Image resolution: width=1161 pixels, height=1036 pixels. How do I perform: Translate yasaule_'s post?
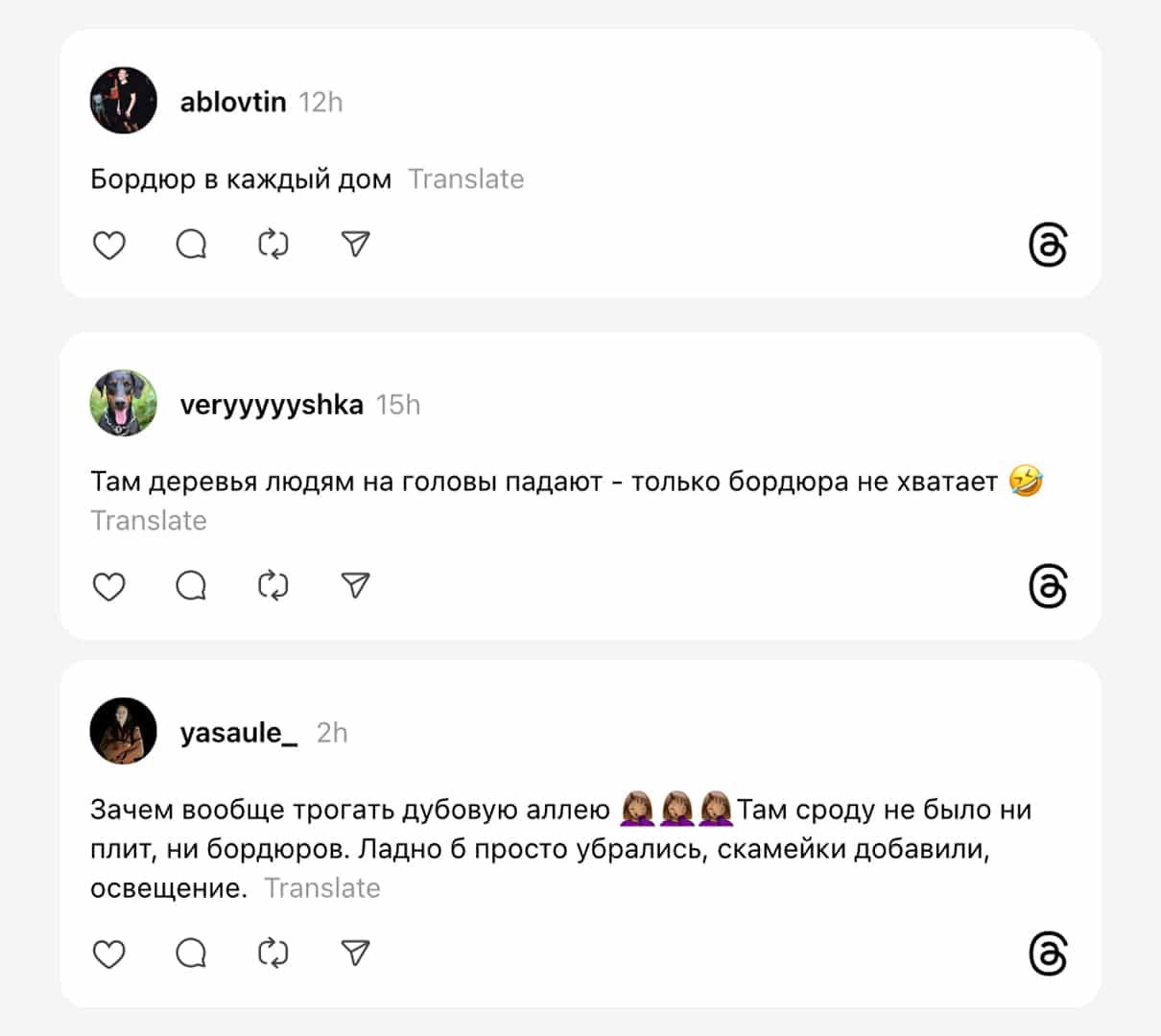point(322,888)
